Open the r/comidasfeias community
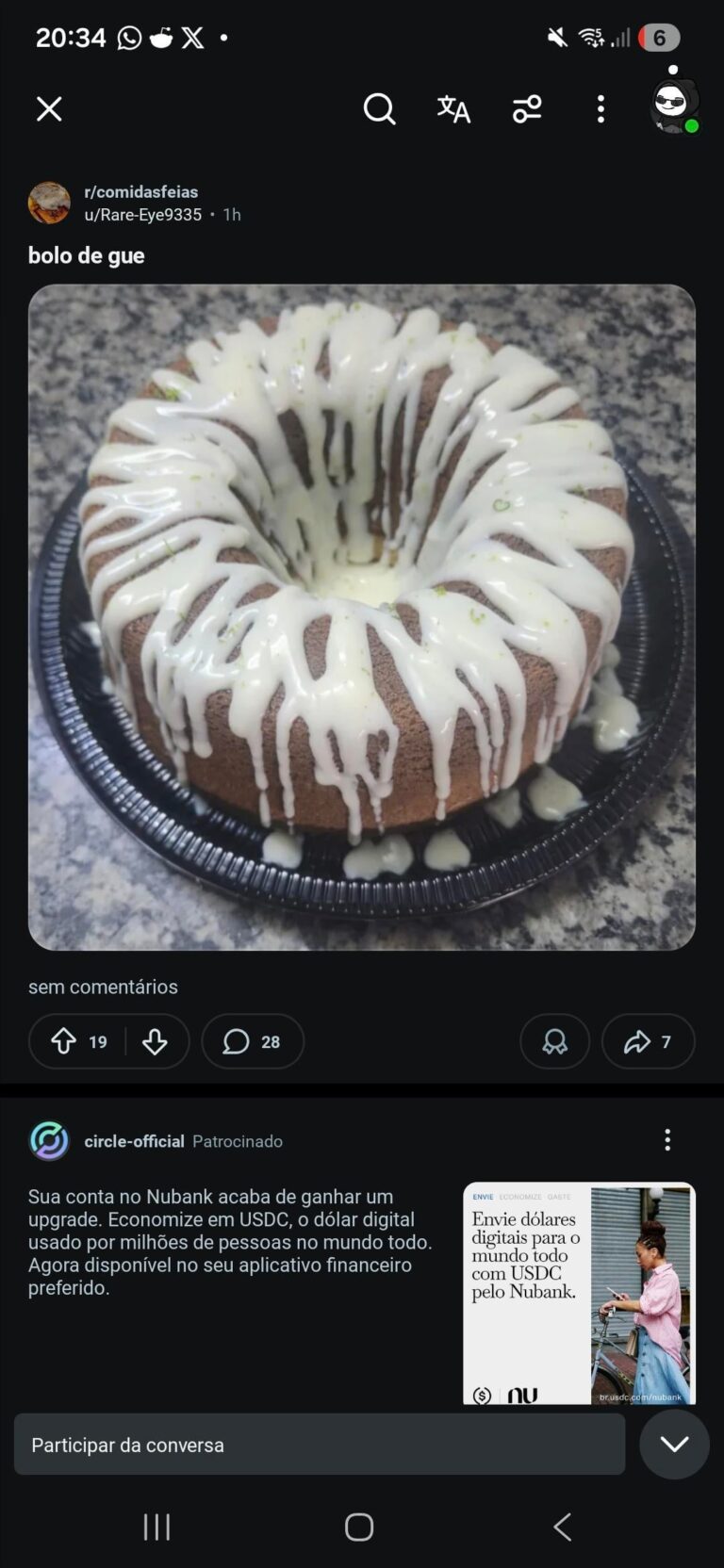 (140, 191)
